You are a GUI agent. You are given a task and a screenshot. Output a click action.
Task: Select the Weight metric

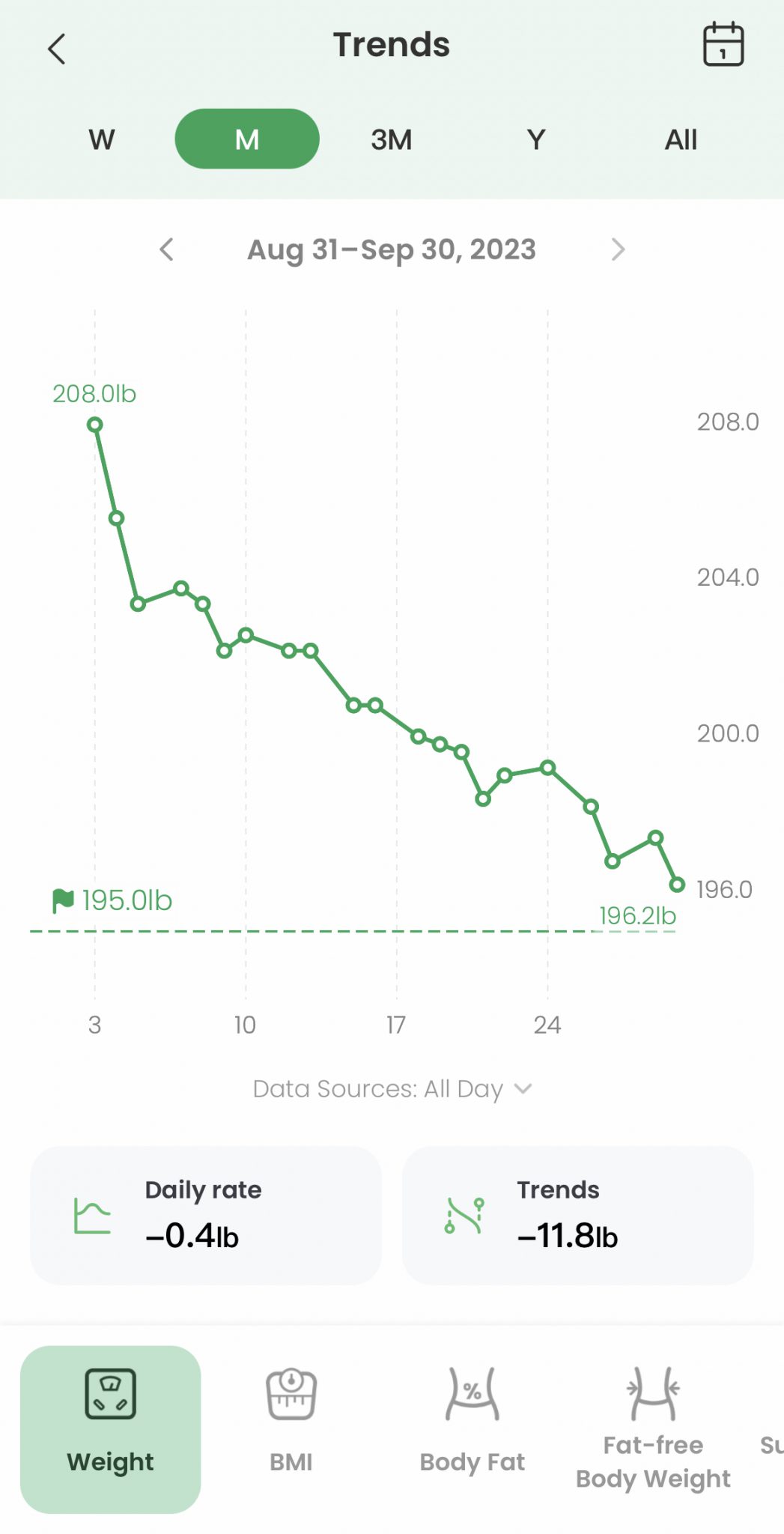tap(111, 1428)
